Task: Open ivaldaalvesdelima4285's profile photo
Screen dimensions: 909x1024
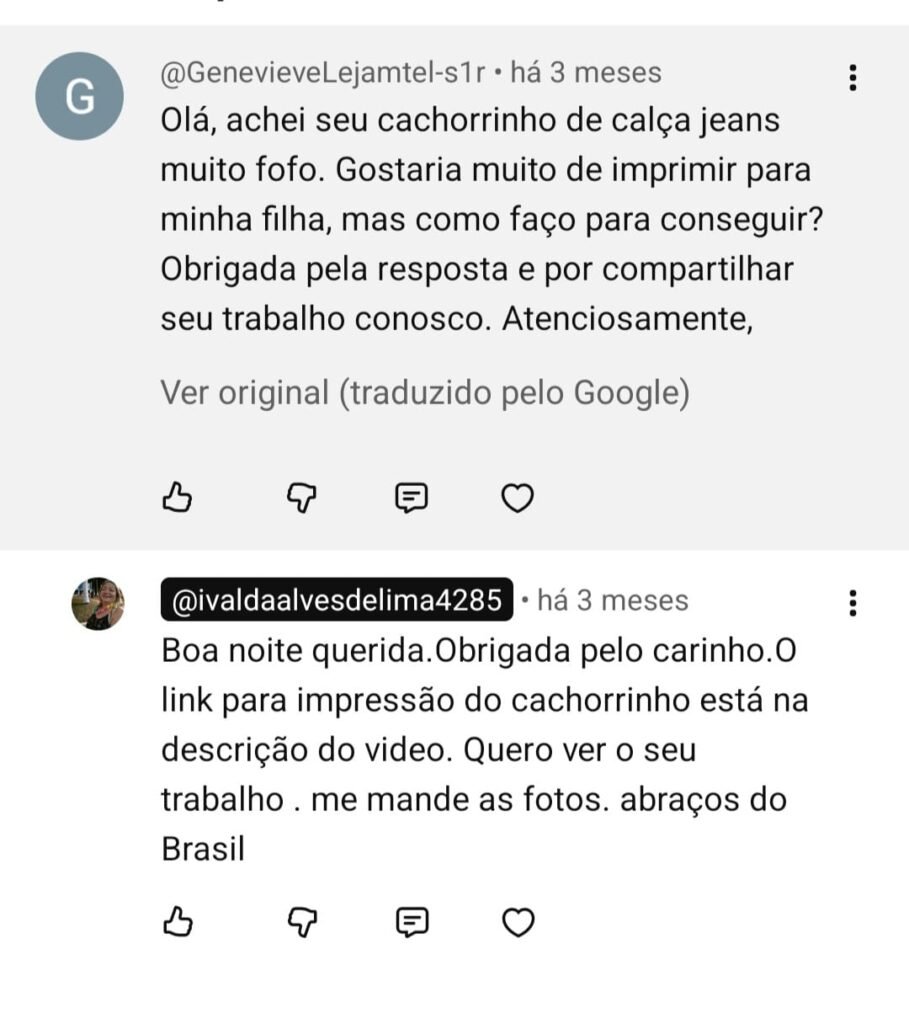Action: click(x=97, y=604)
